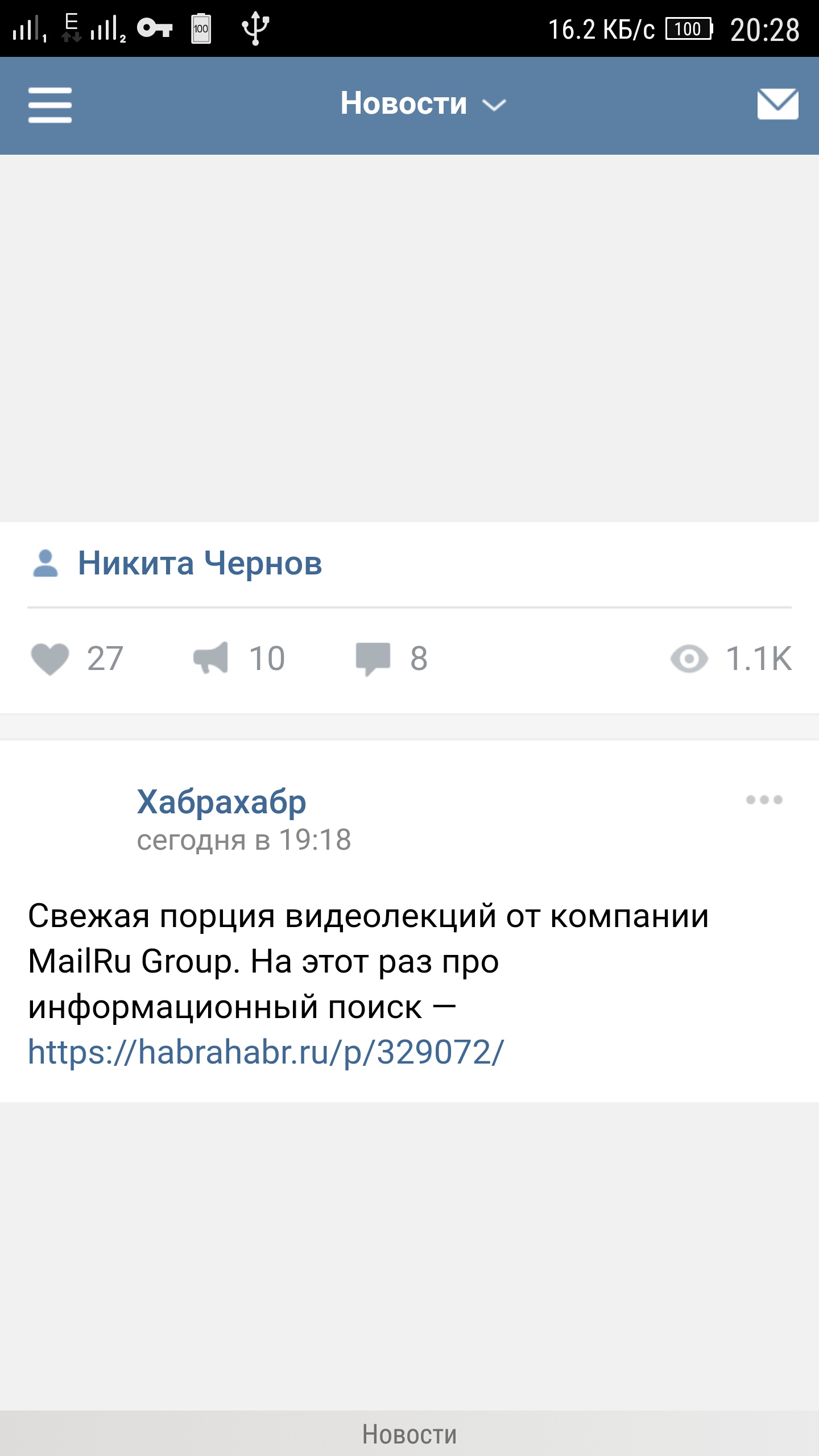Repost via the megaphone icon

211,659
